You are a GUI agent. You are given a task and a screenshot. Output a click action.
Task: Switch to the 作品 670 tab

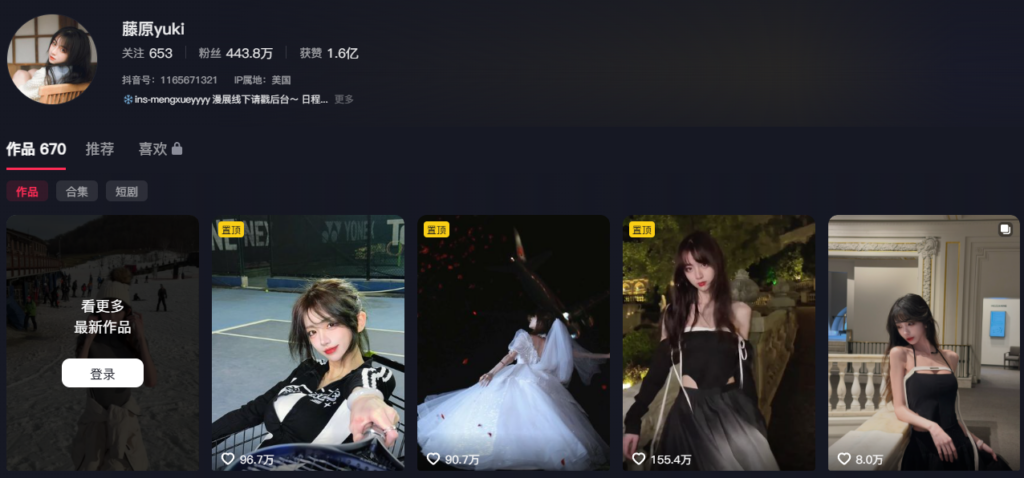pos(36,149)
